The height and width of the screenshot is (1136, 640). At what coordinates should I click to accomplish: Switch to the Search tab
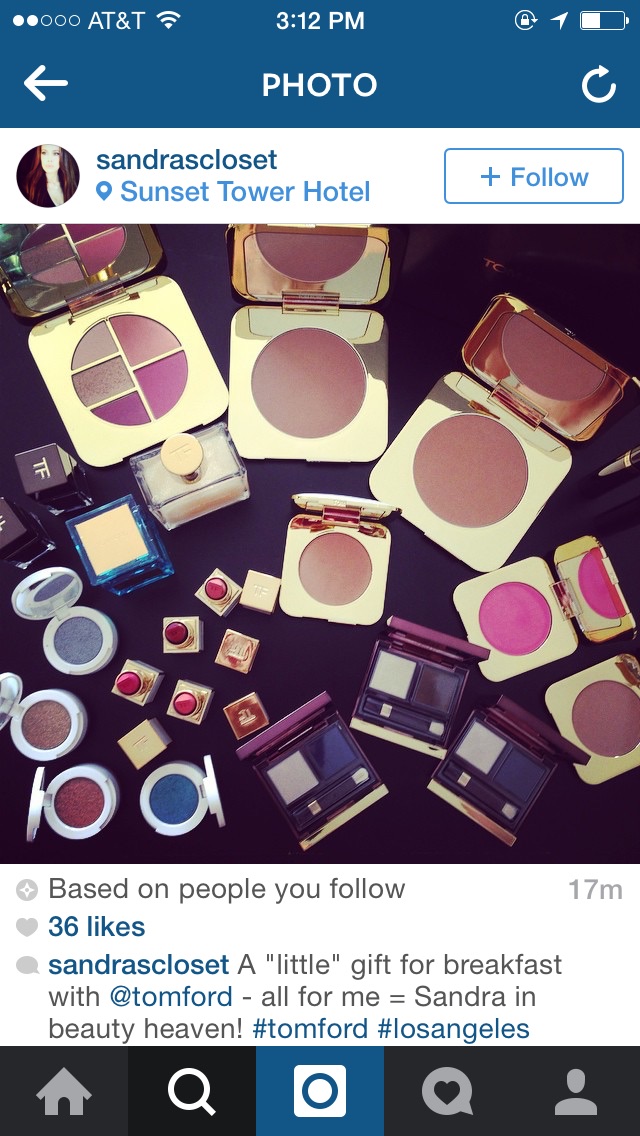click(192, 1091)
